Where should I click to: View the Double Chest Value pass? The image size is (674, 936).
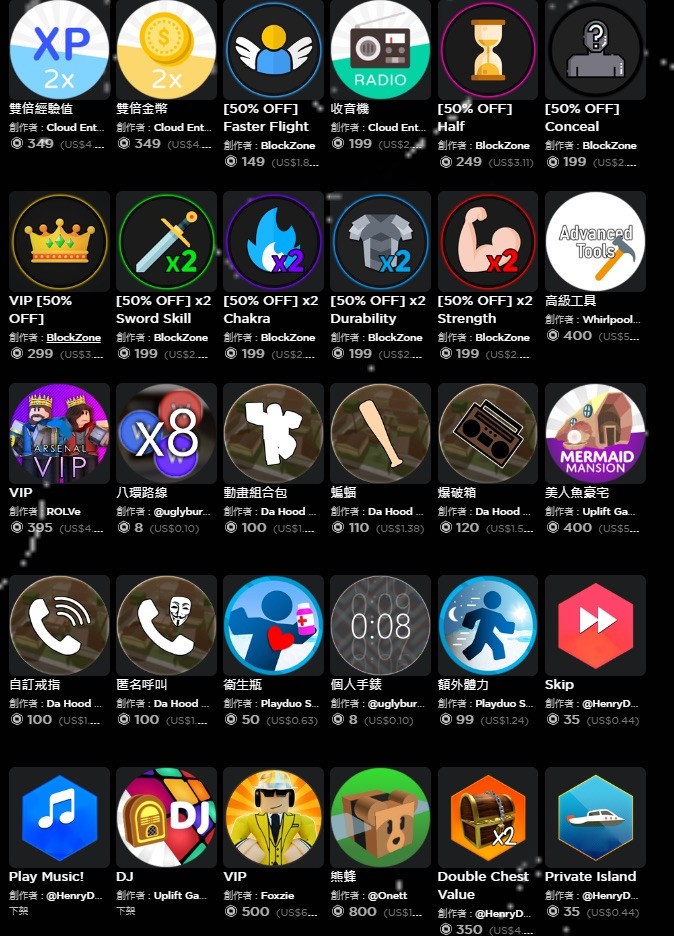487,817
